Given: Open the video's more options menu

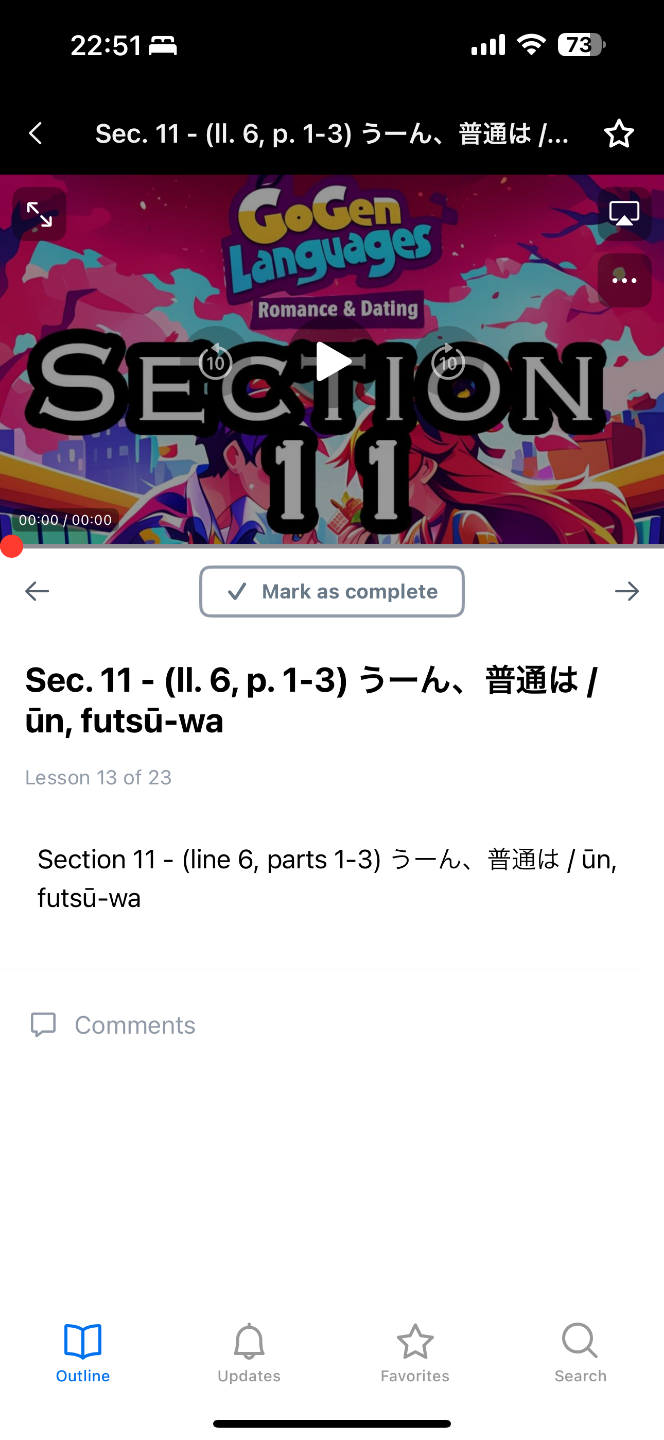Looking at the screenshot, I should tap(624, 280).
